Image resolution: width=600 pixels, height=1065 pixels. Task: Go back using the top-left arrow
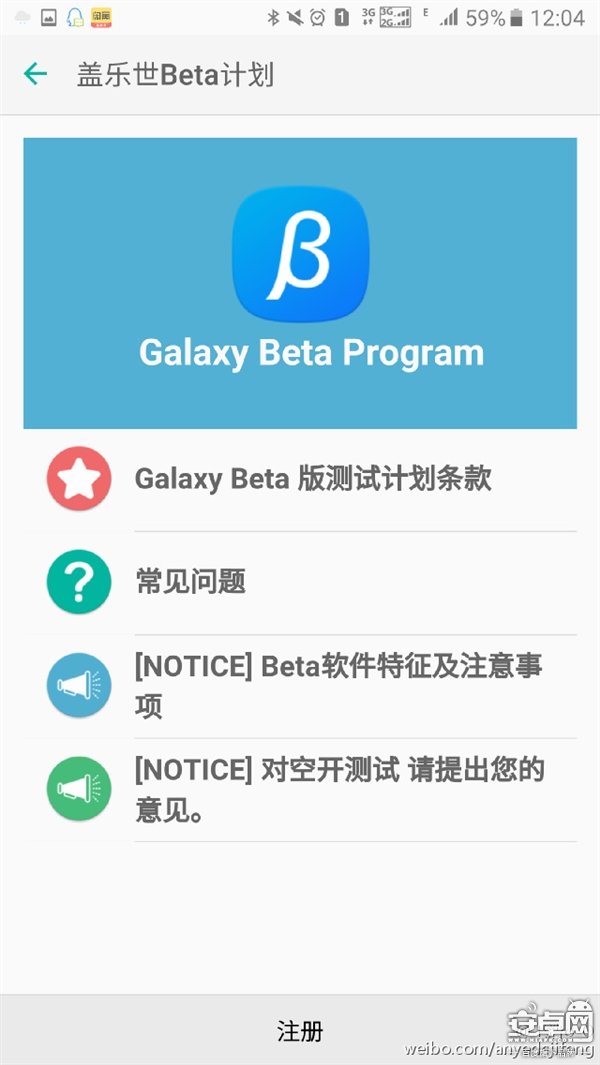click(36, 74)
